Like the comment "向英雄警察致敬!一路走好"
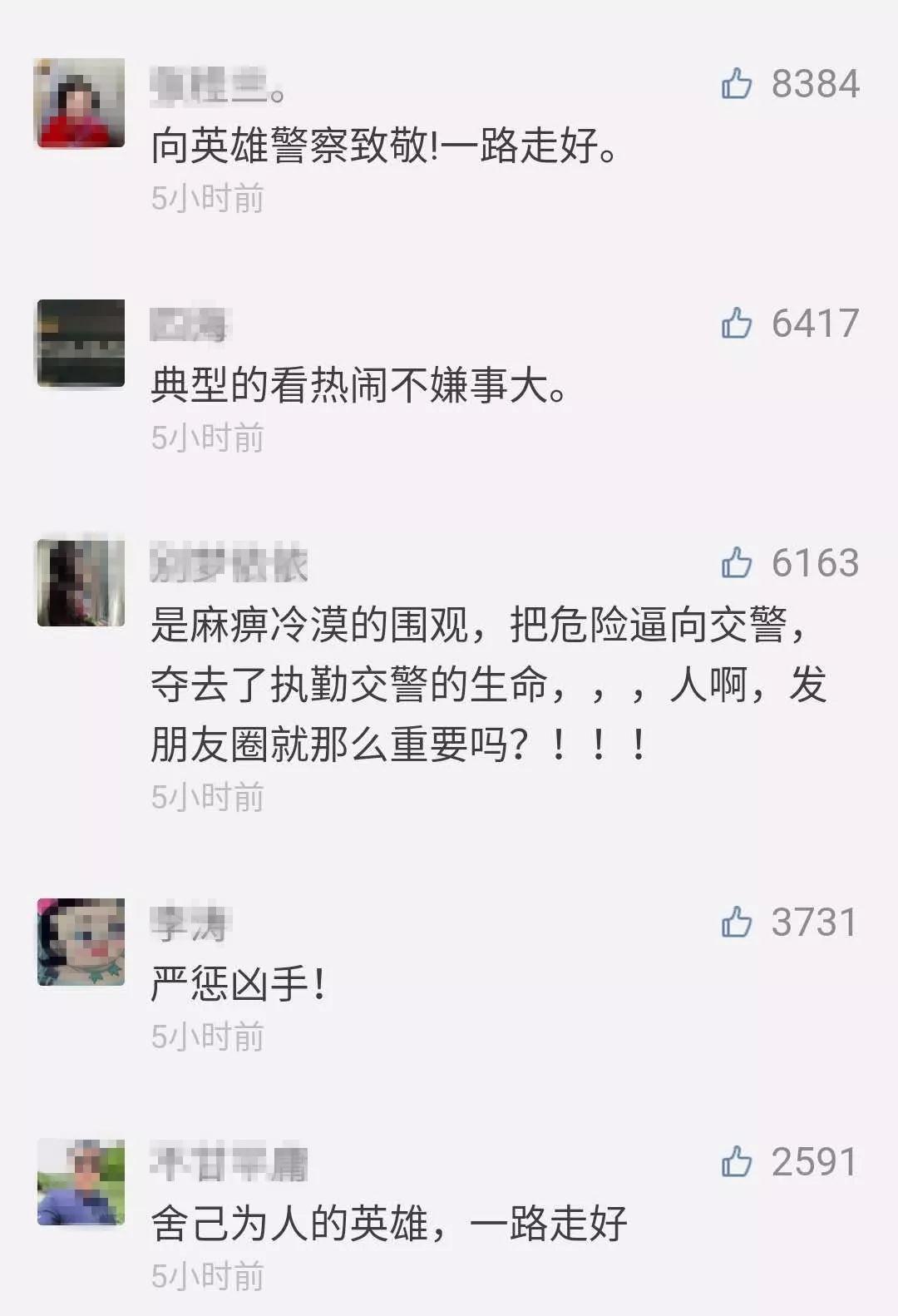The image size is (898, 1316). (737, 84)
